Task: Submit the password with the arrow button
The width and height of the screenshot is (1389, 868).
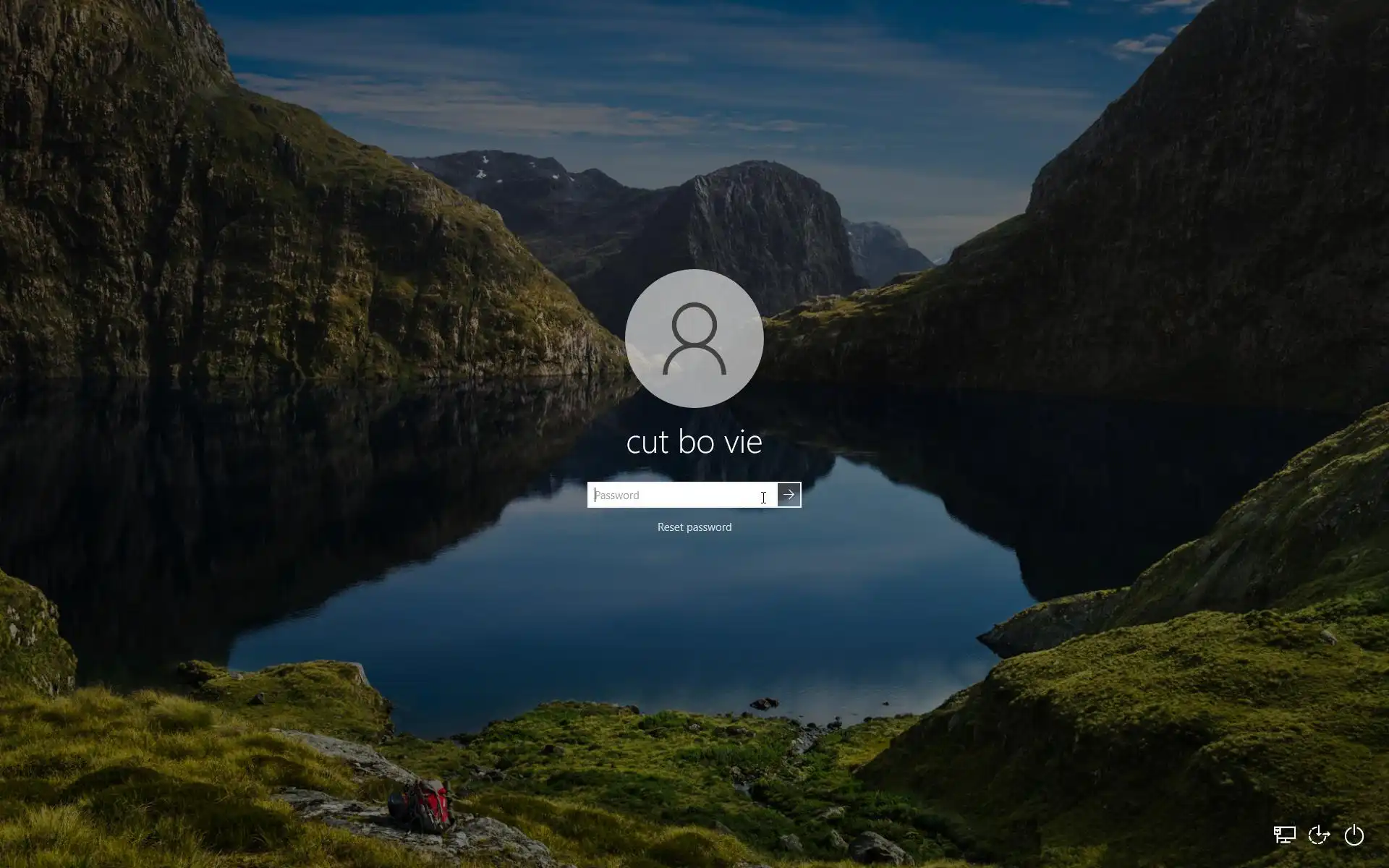Action: click(789, 495)
